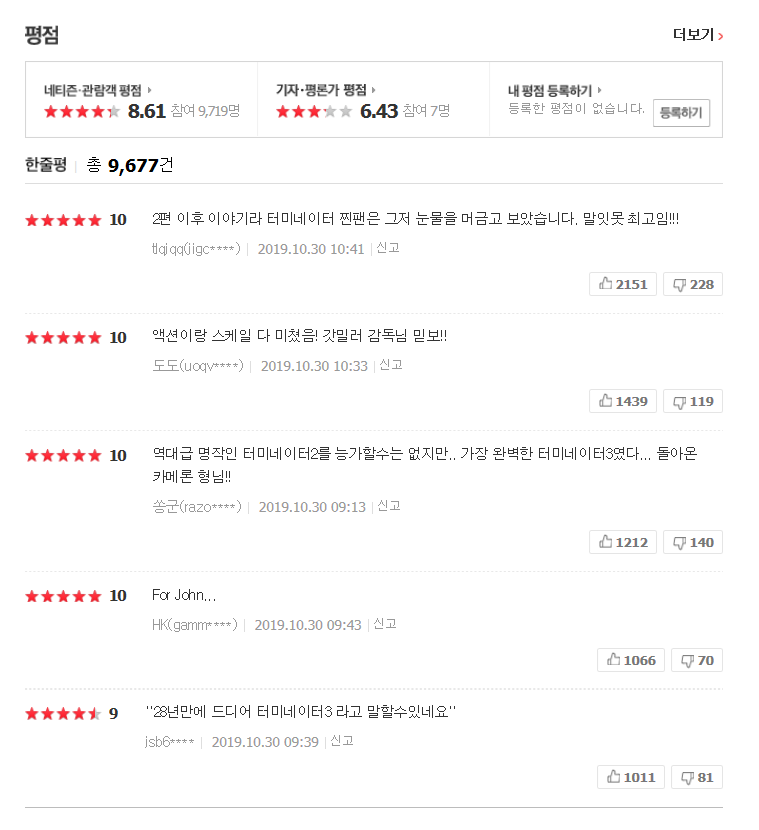Like the 'For John...' review
The height and width of the screenshot is (830, 759).
(630, 660)
